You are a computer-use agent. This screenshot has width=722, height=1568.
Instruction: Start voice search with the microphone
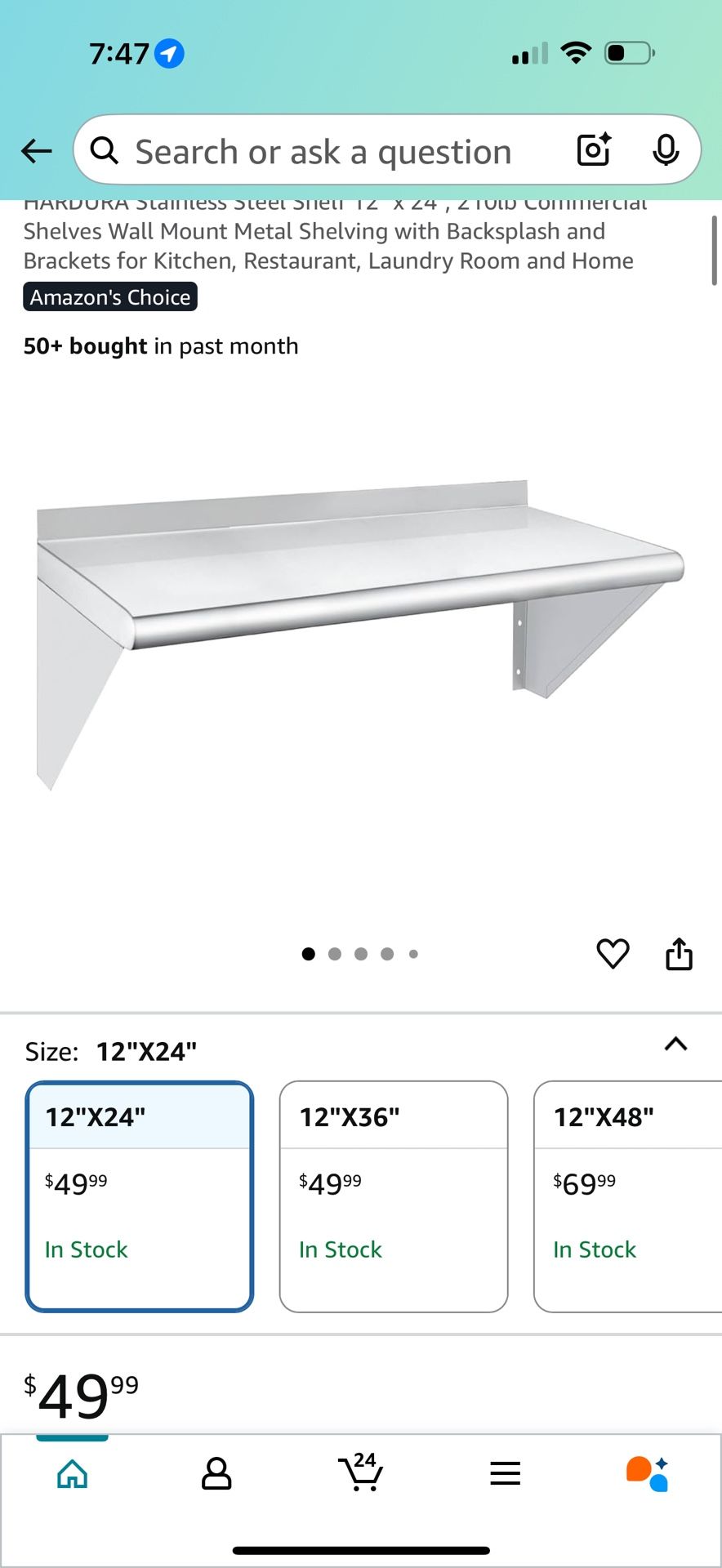click(666, 150)
